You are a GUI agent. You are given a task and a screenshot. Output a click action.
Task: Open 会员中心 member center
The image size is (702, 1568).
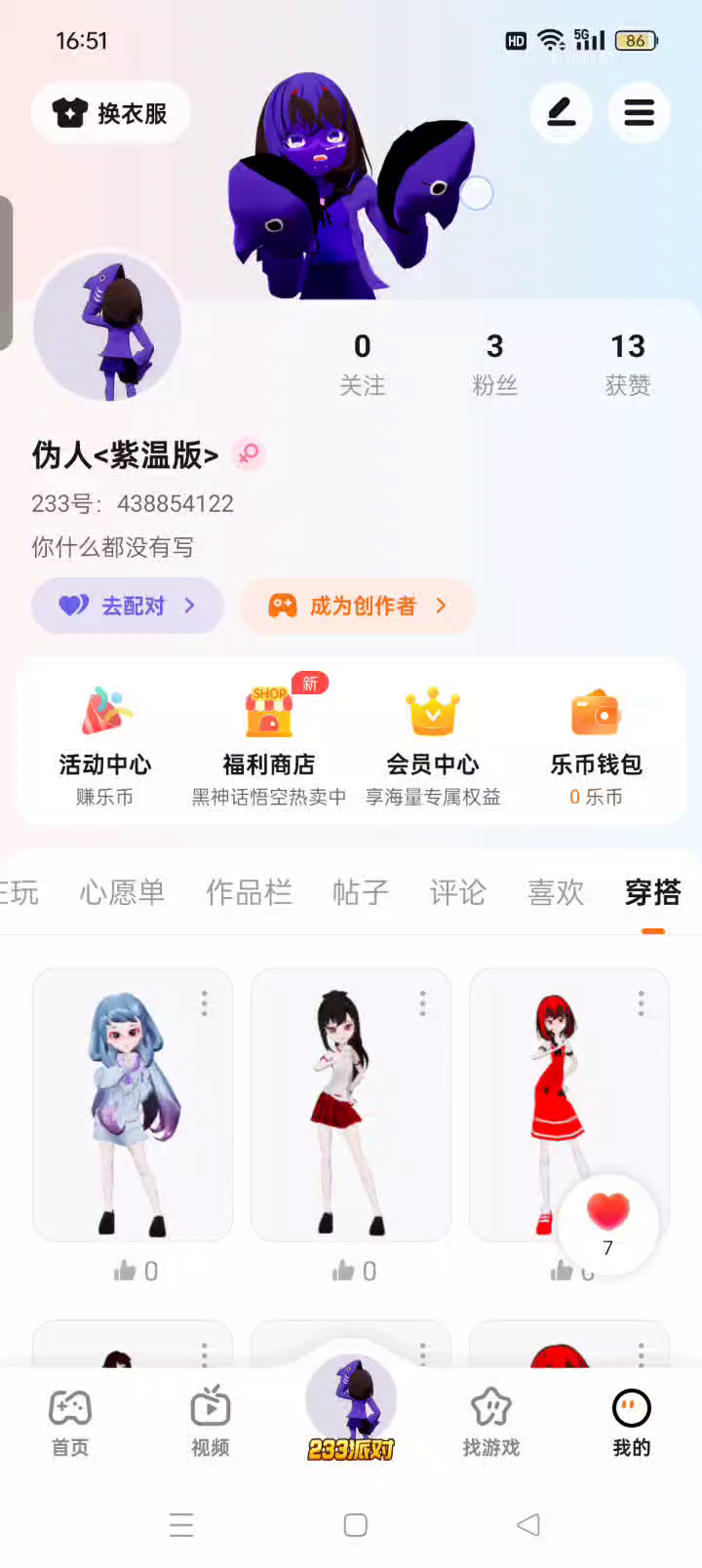click(433, 741)
